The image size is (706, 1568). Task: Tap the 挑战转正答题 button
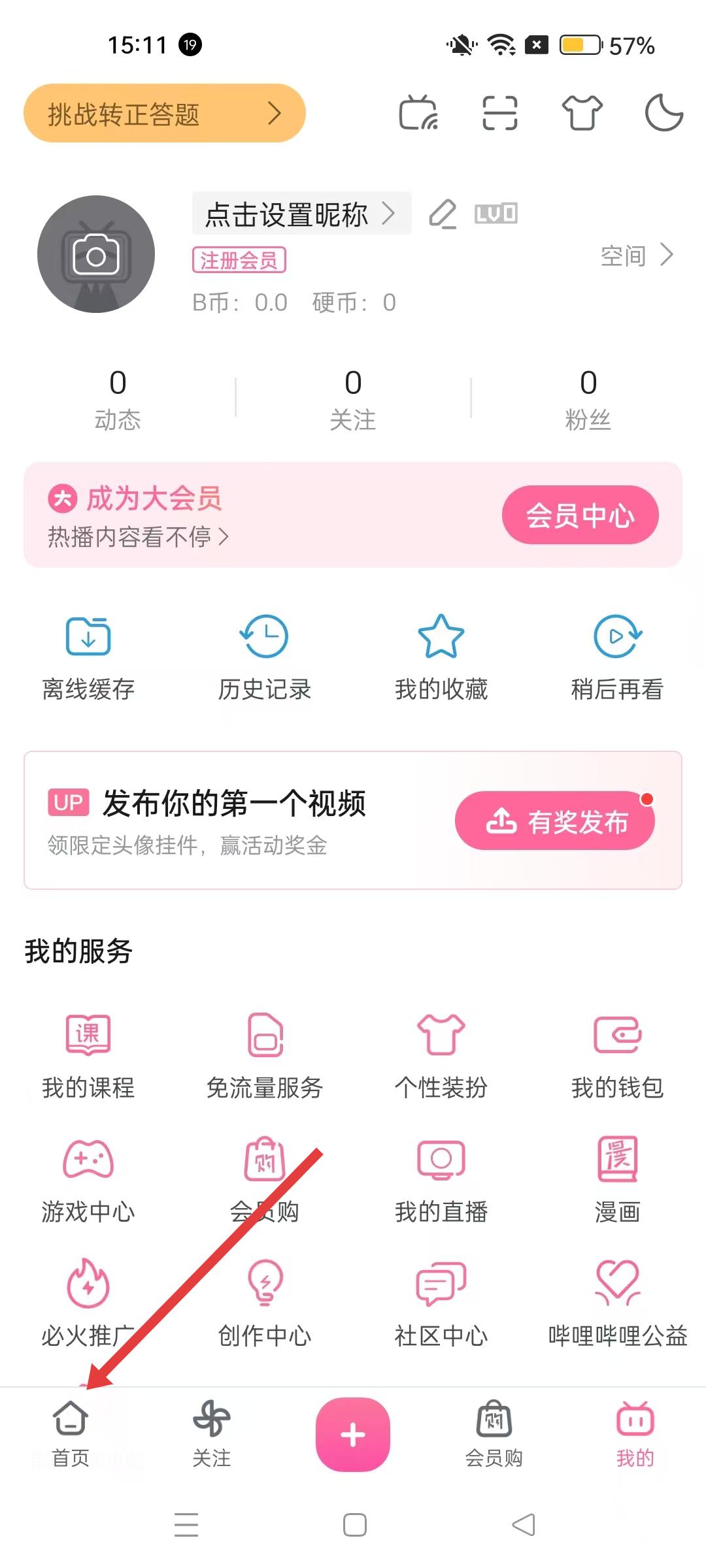pos(165,113)
